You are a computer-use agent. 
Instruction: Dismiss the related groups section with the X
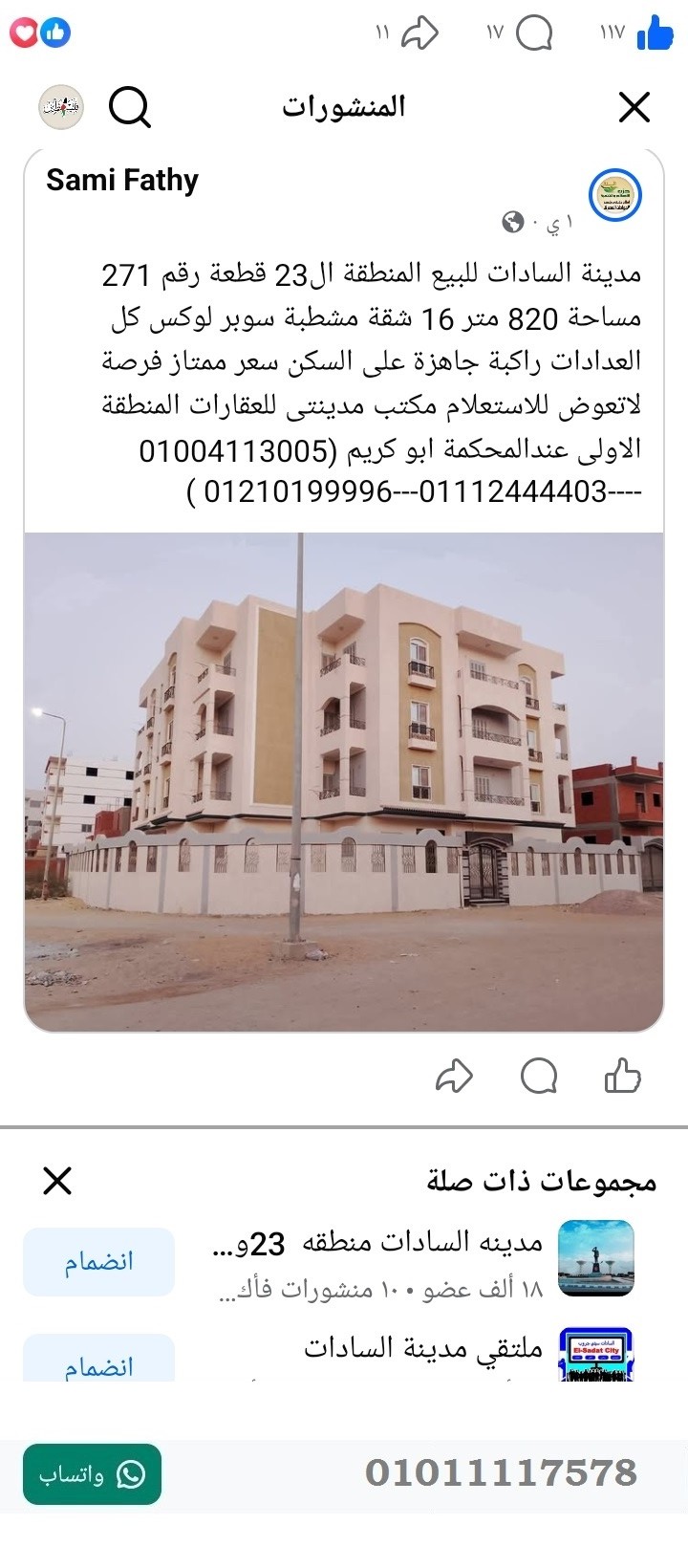pos(57,1182)
